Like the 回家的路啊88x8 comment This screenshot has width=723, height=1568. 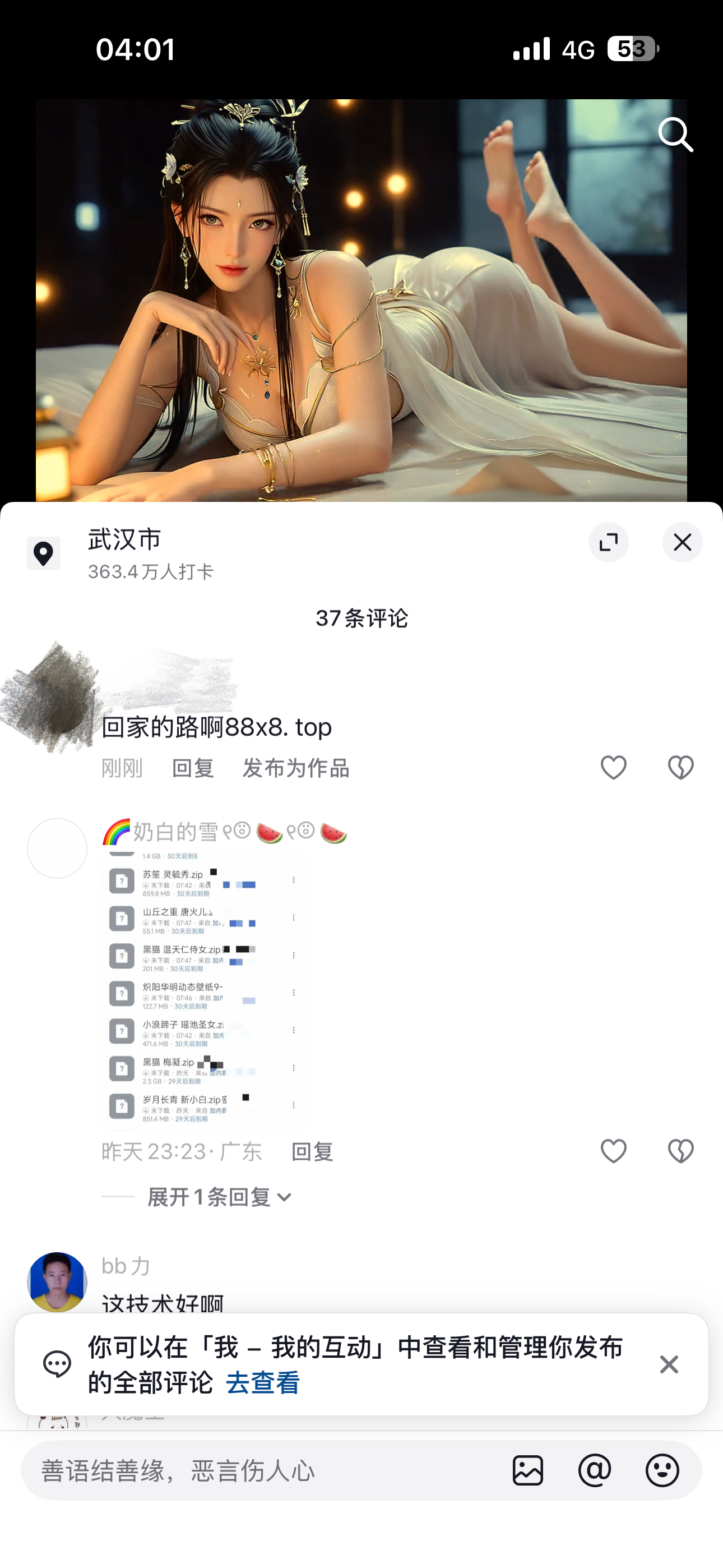[613, 768]
